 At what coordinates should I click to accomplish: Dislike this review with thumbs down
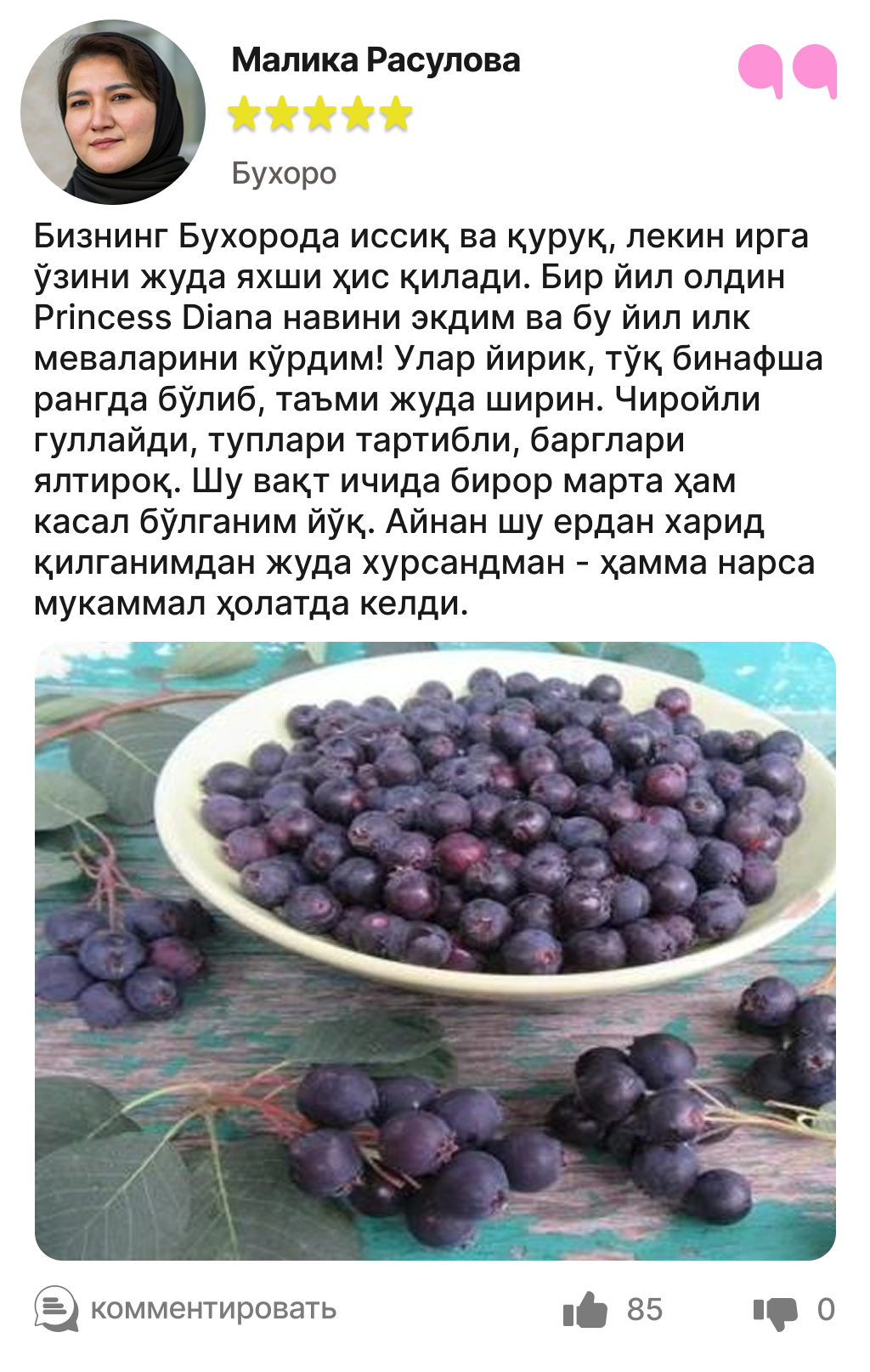[x=775, y=1311]
